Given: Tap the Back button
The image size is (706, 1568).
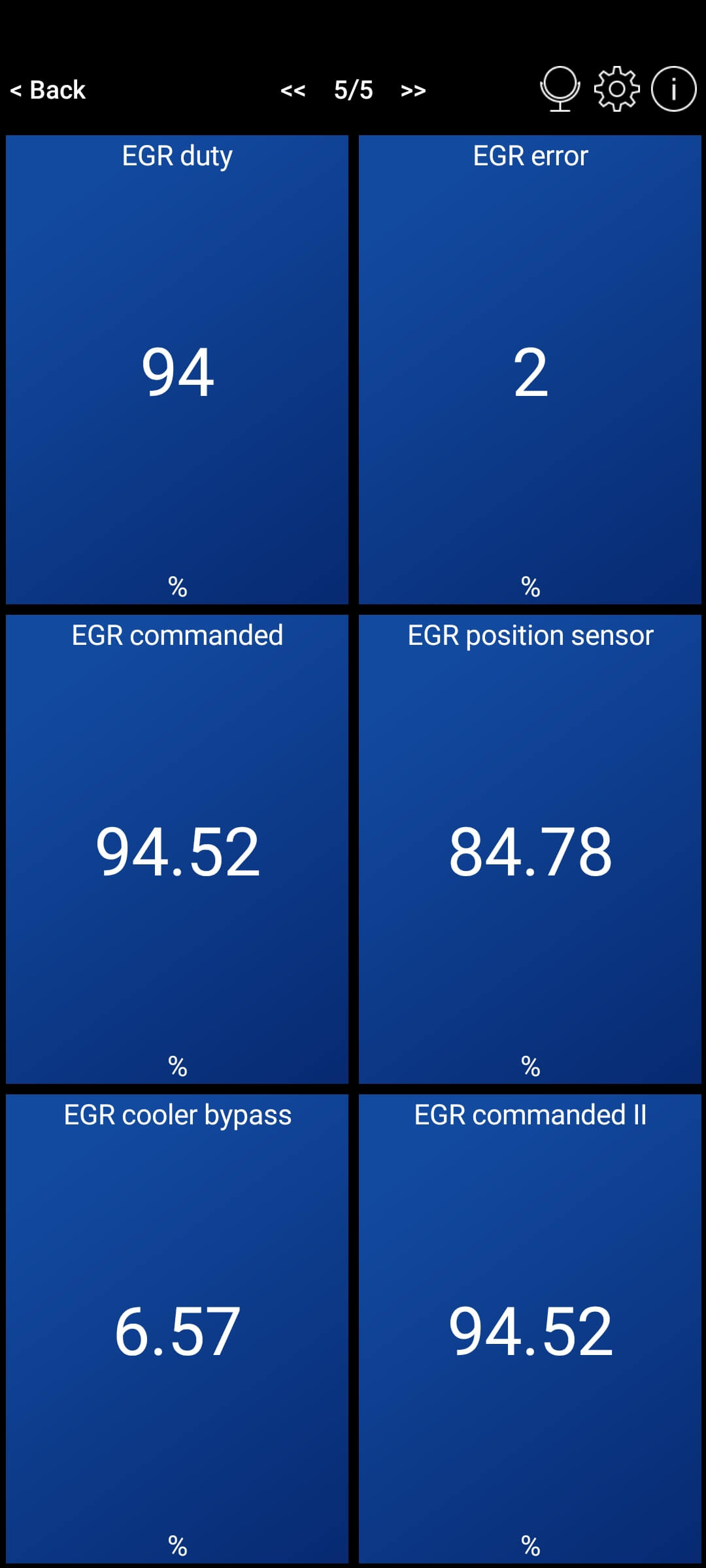Looking at the screenshot, I should point(48,90).
